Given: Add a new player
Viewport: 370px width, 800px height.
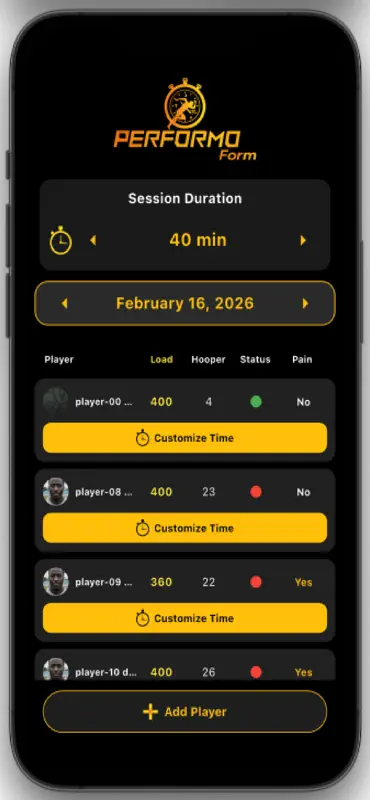Looking at the screenshot, I should tap(185, 712).
